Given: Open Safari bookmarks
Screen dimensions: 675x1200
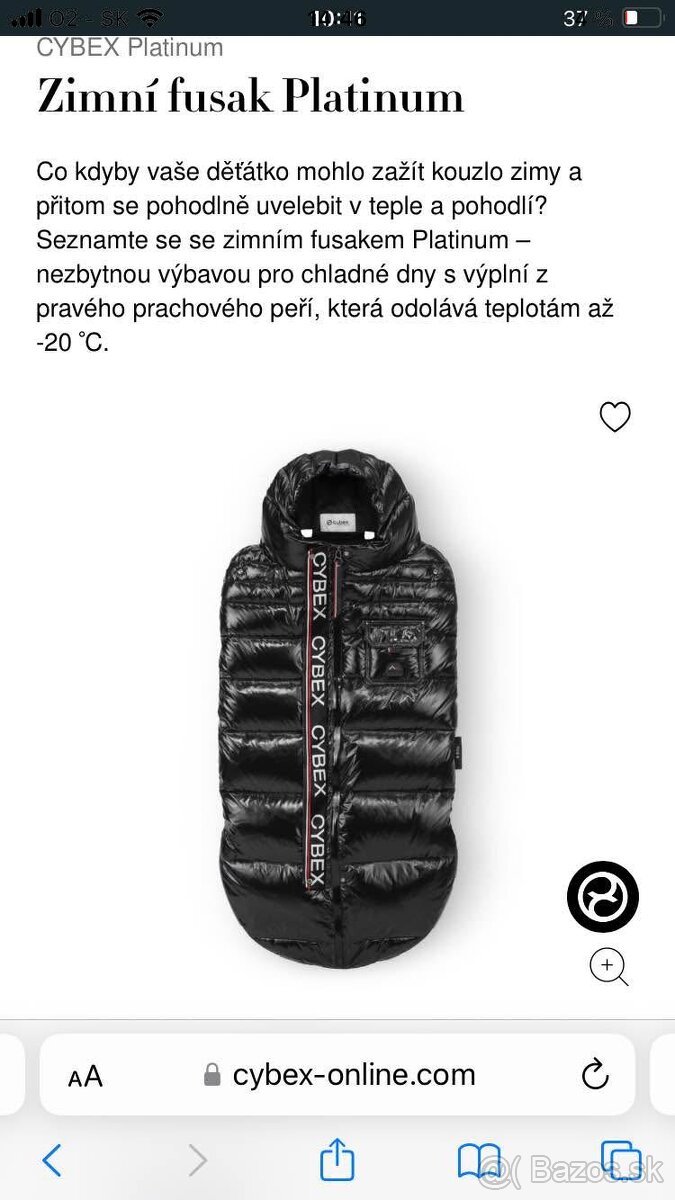Looking at the screenshot, I should (478, 1160).
